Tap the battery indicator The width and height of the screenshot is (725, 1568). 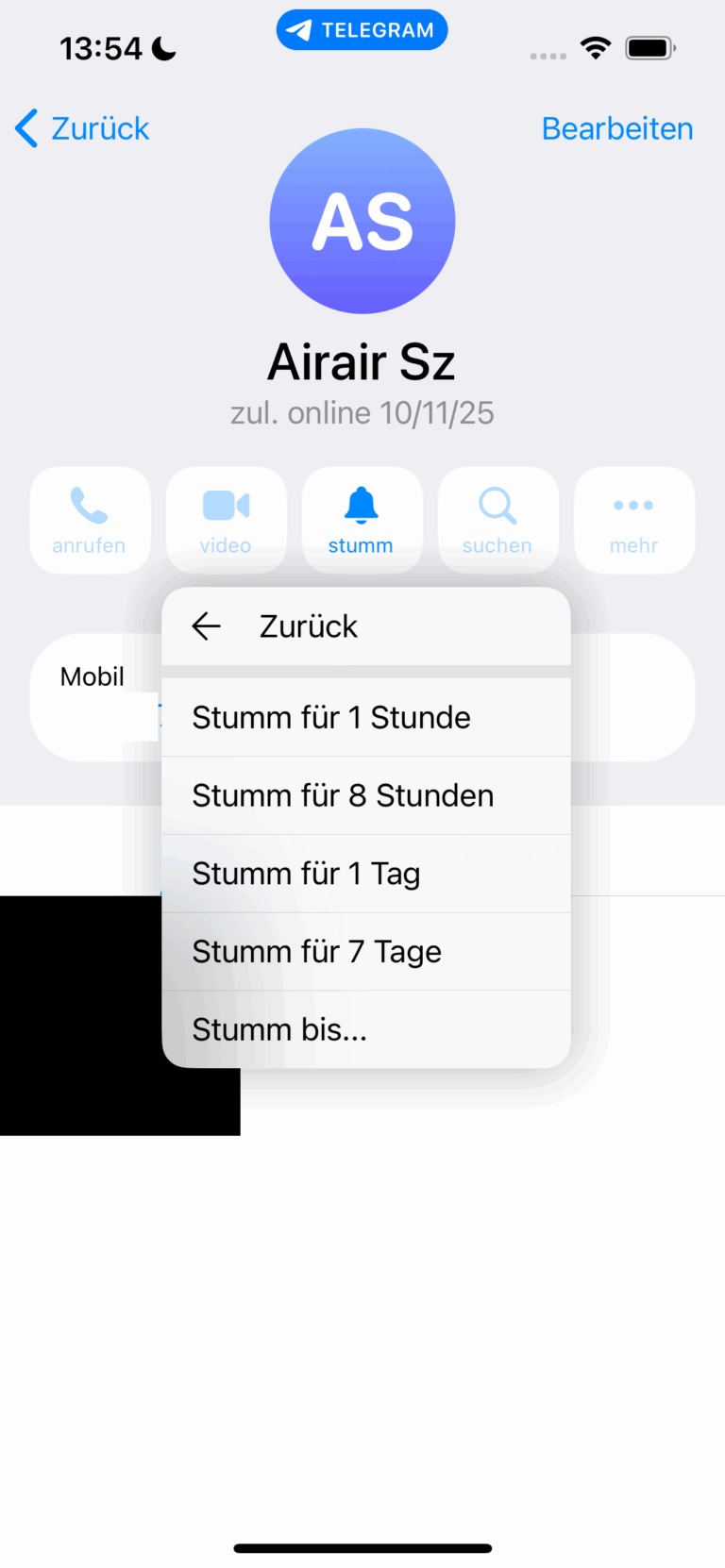pyautogui.click(x=649, y=47)
